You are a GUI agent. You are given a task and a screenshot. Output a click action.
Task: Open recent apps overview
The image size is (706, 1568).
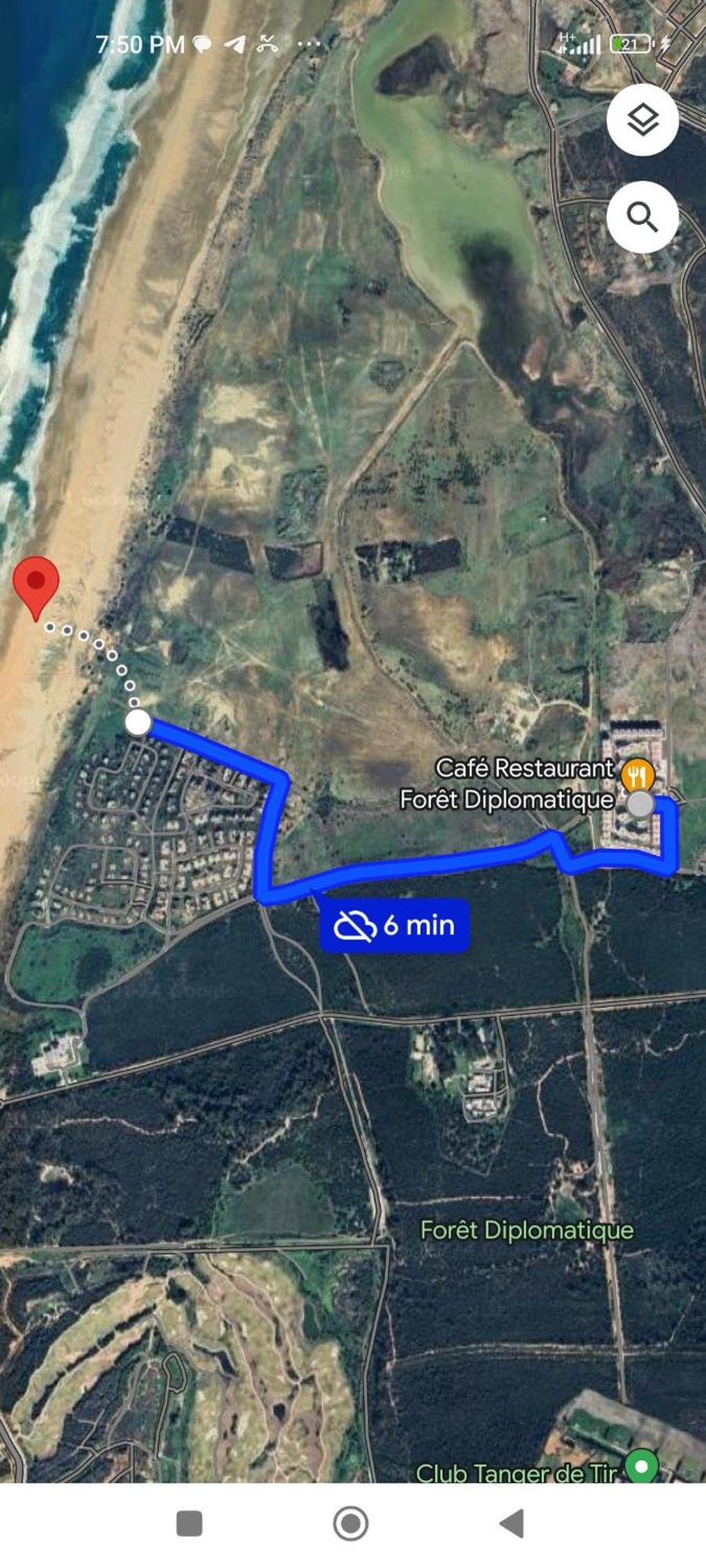pos(189,1523)
